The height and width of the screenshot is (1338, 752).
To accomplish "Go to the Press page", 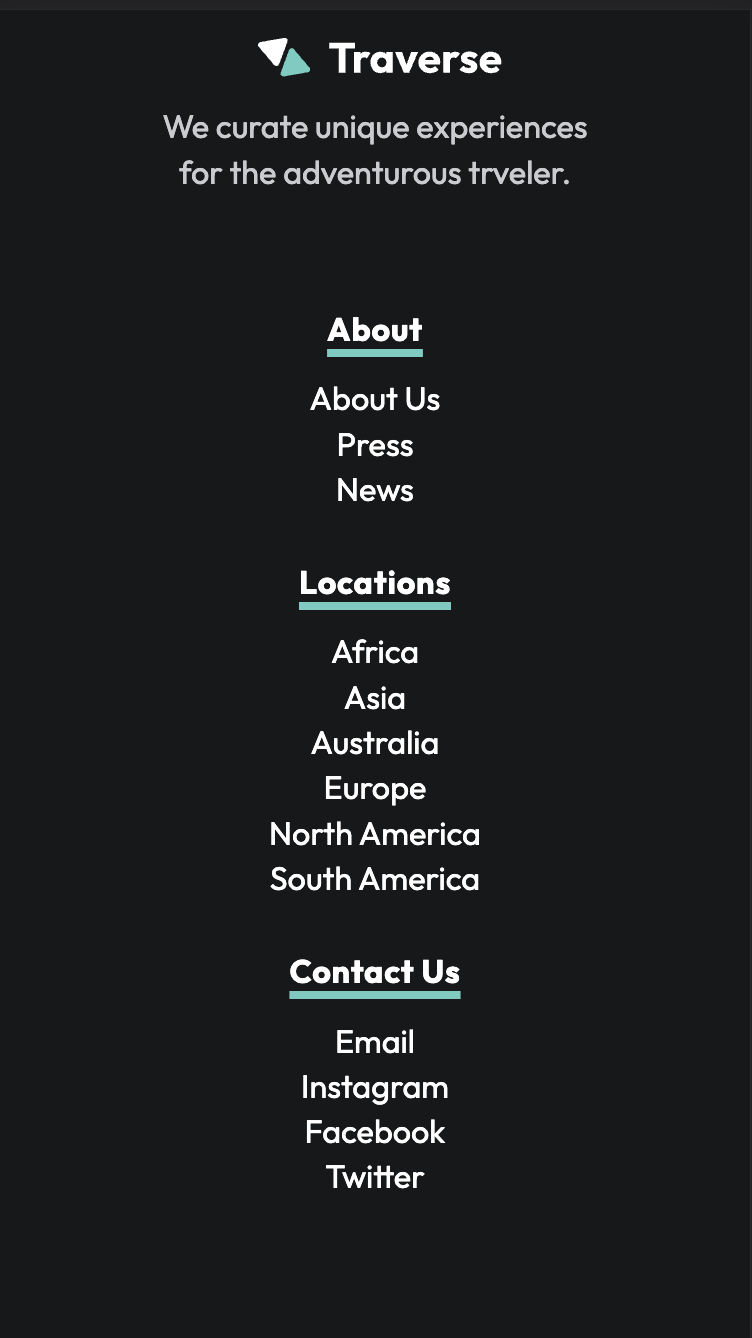I will point(375,445).
